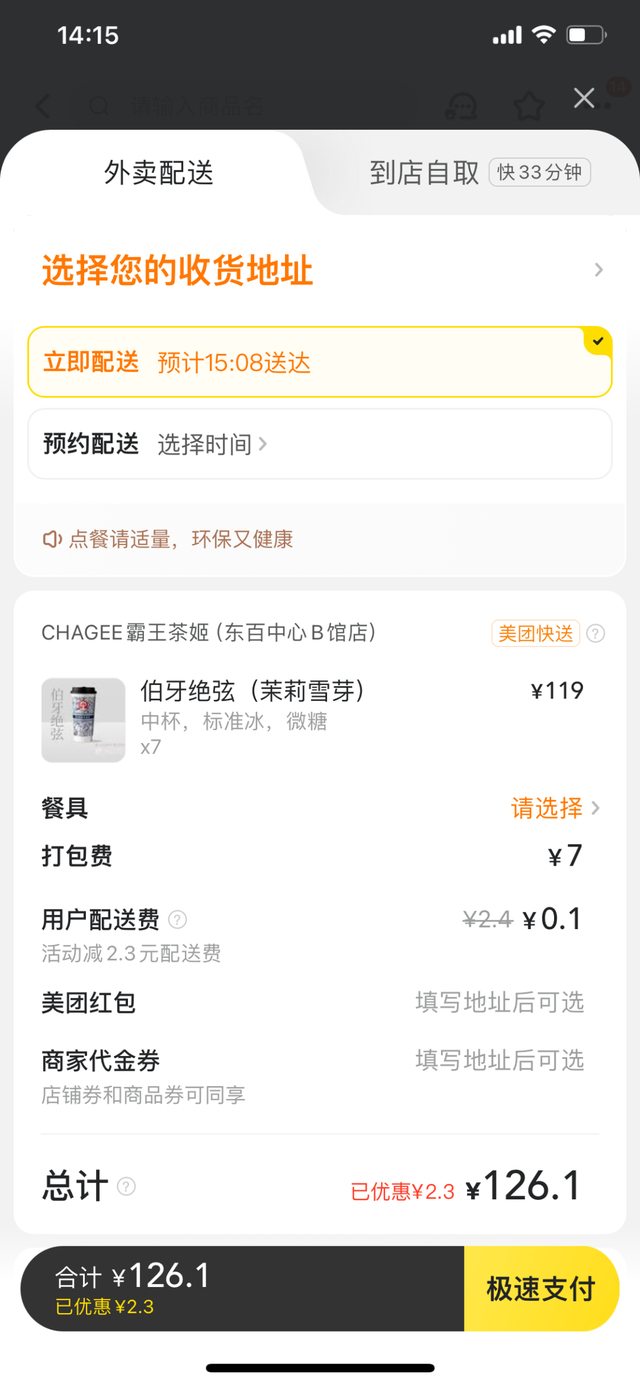
Task: Show 用户配送费 delivery fee details
Action: [x=178, y=920]
